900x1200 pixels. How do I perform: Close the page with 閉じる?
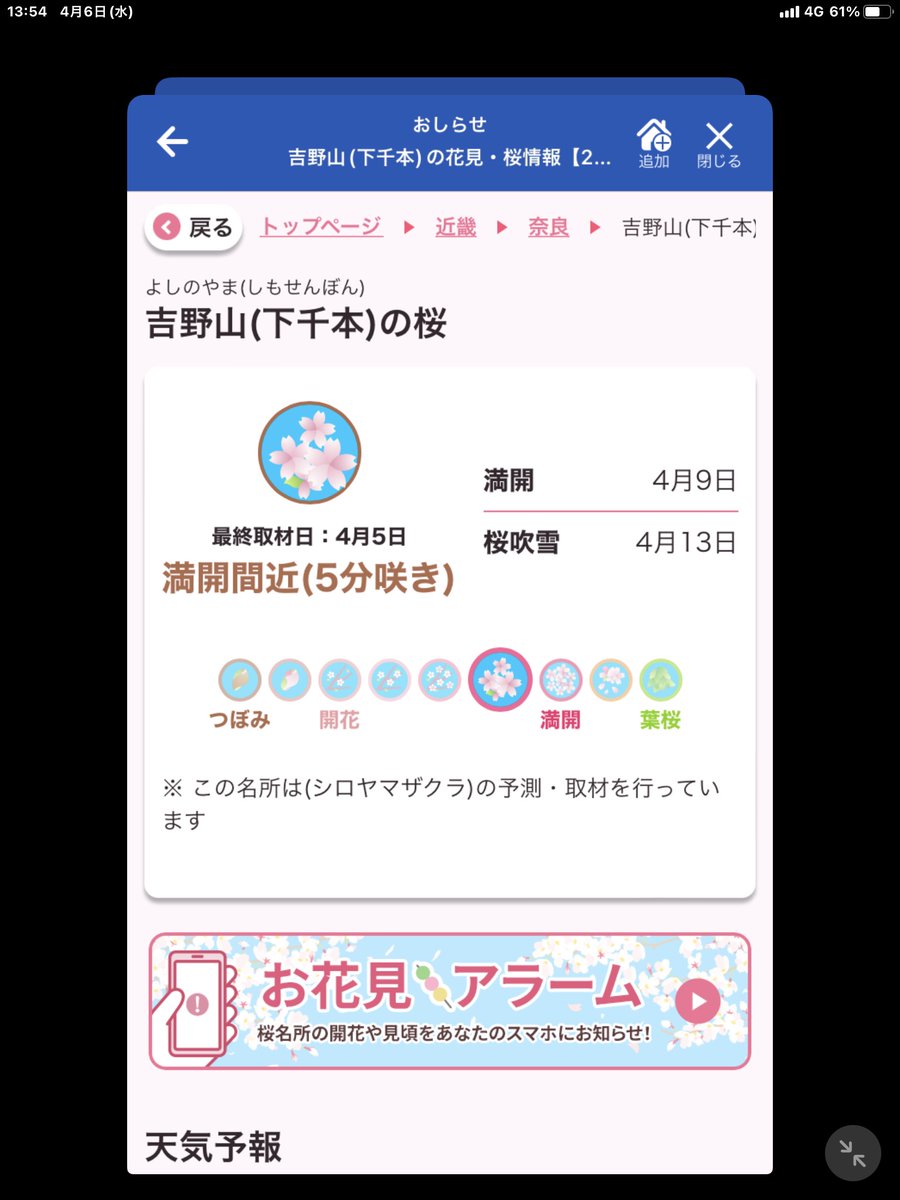point(719,143)
